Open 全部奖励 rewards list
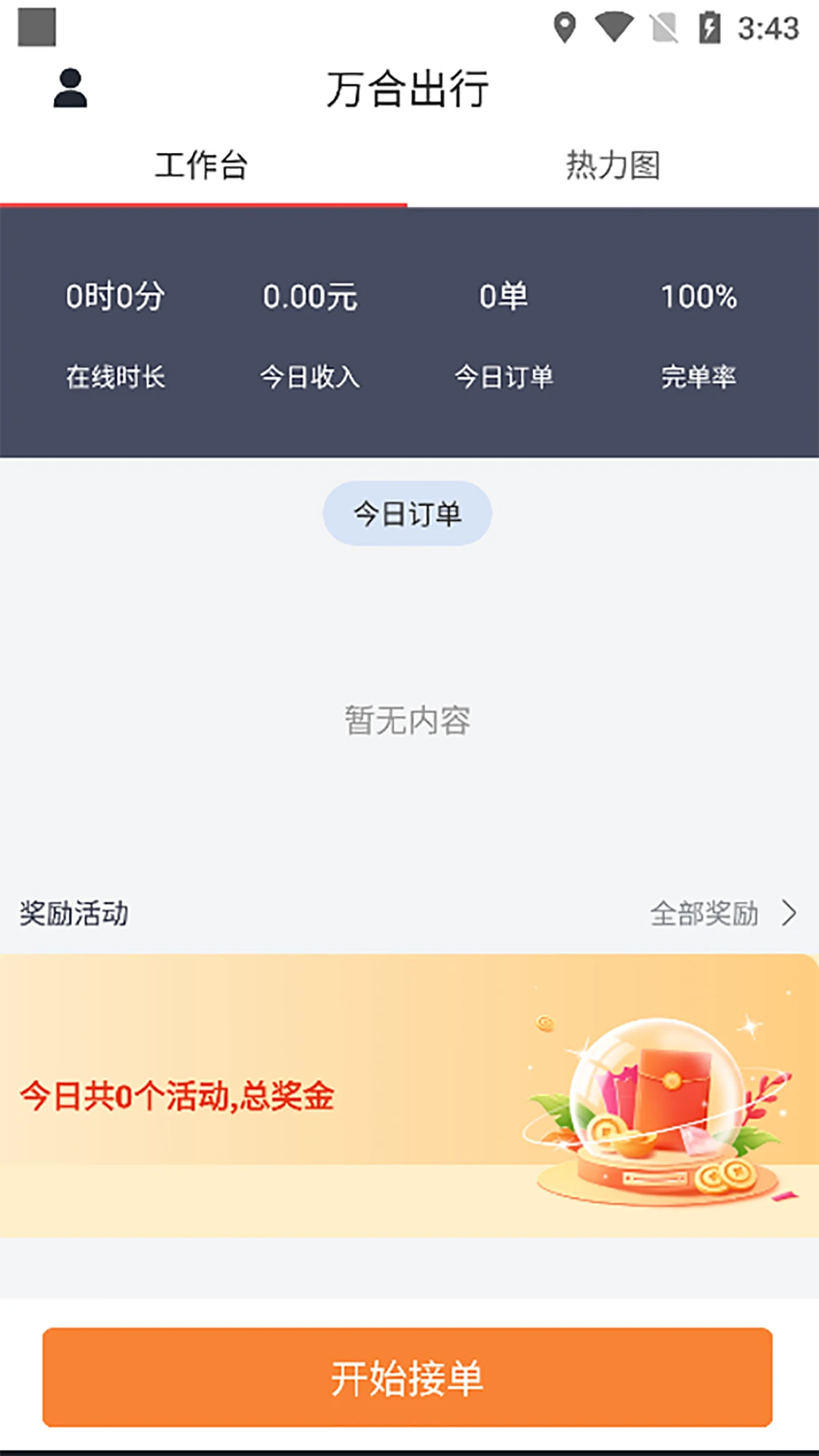819x1456 pixels. pos(722,913)
